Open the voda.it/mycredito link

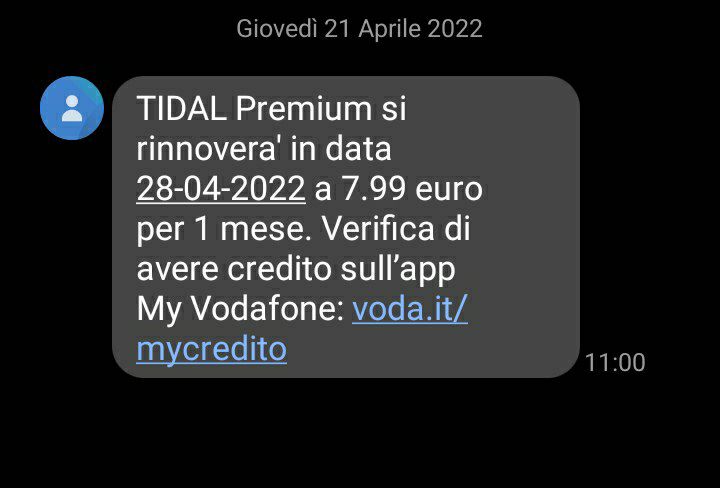(x=410, y=309)
